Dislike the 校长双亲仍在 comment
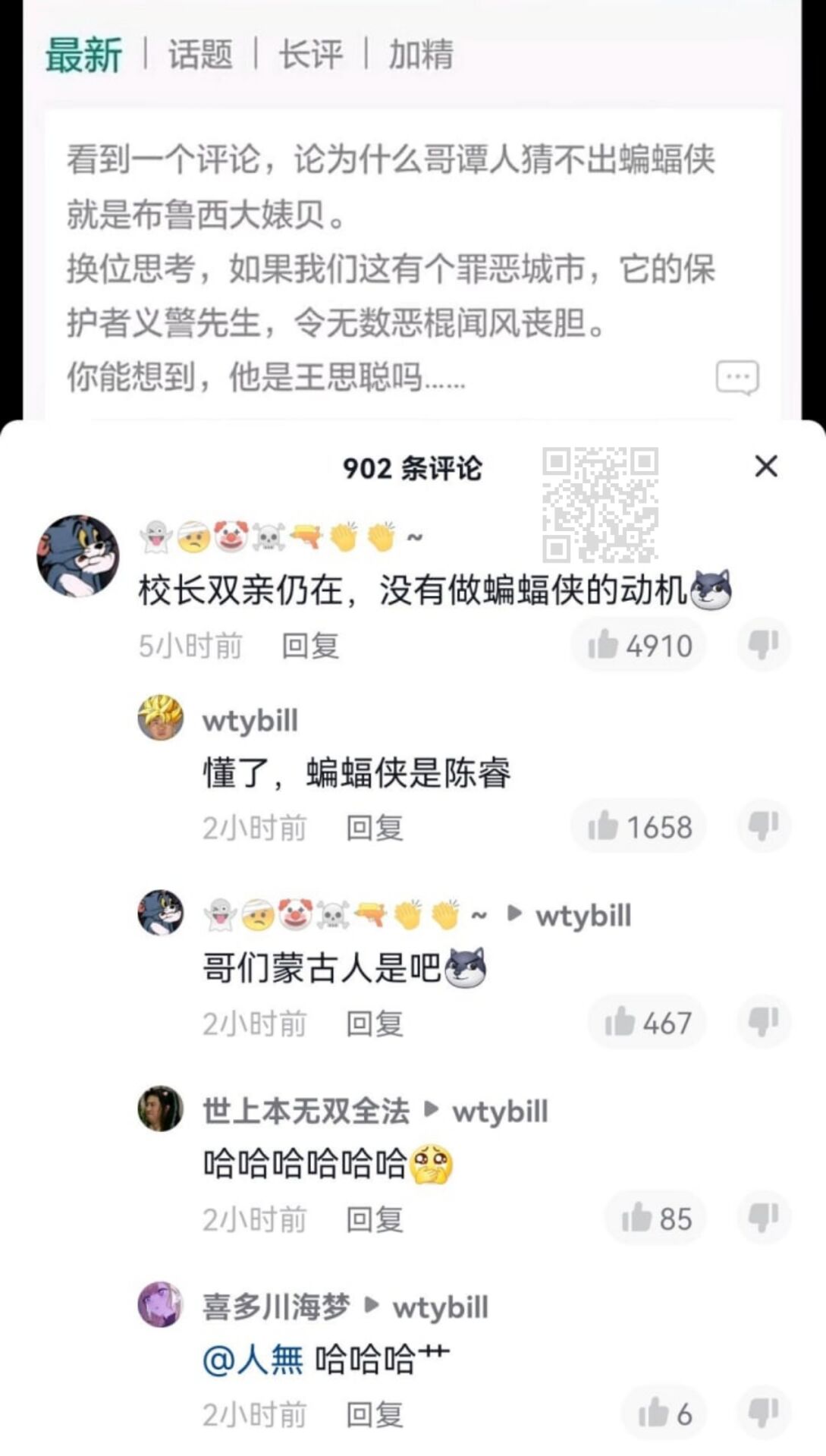826x1456 pixels. pos(763,646)
